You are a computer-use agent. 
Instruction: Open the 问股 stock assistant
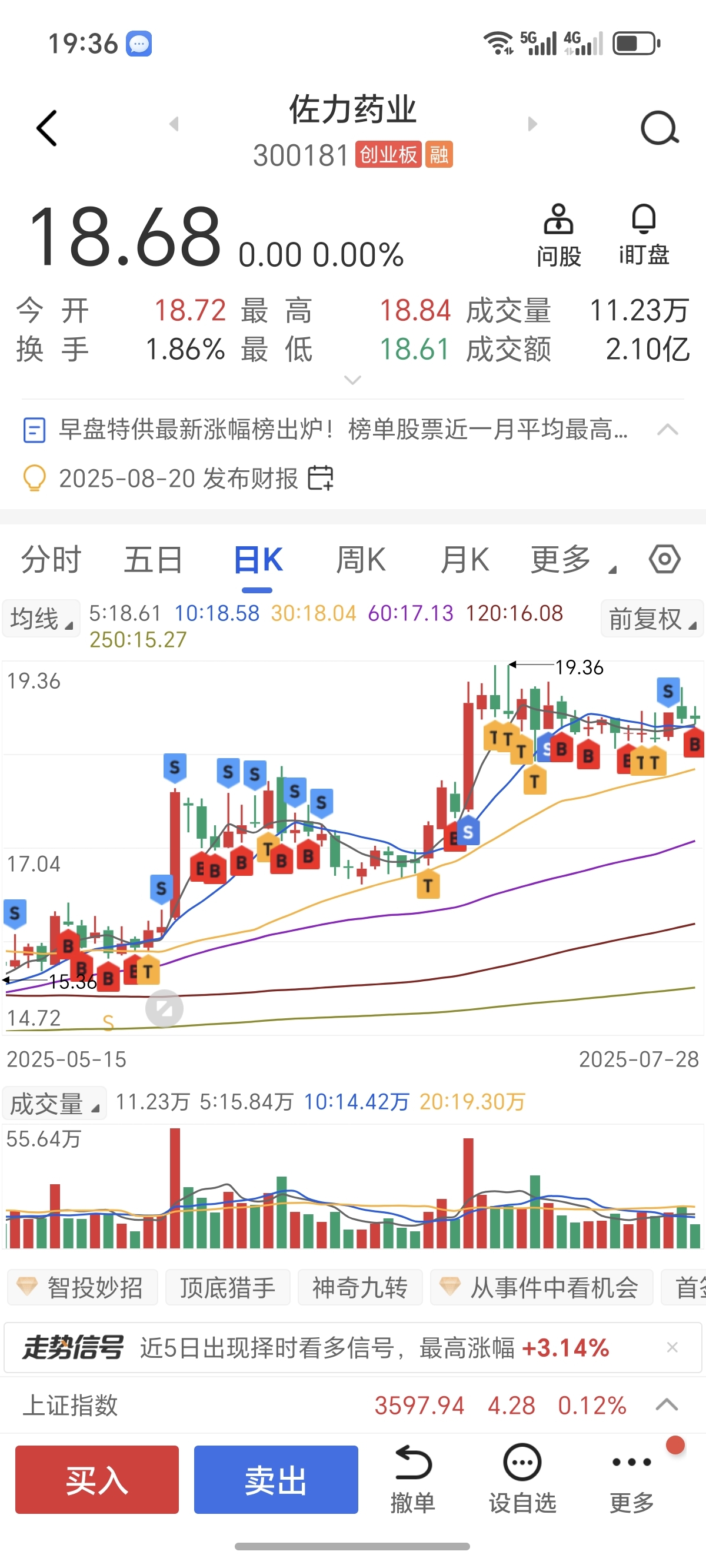pos(558,235)
